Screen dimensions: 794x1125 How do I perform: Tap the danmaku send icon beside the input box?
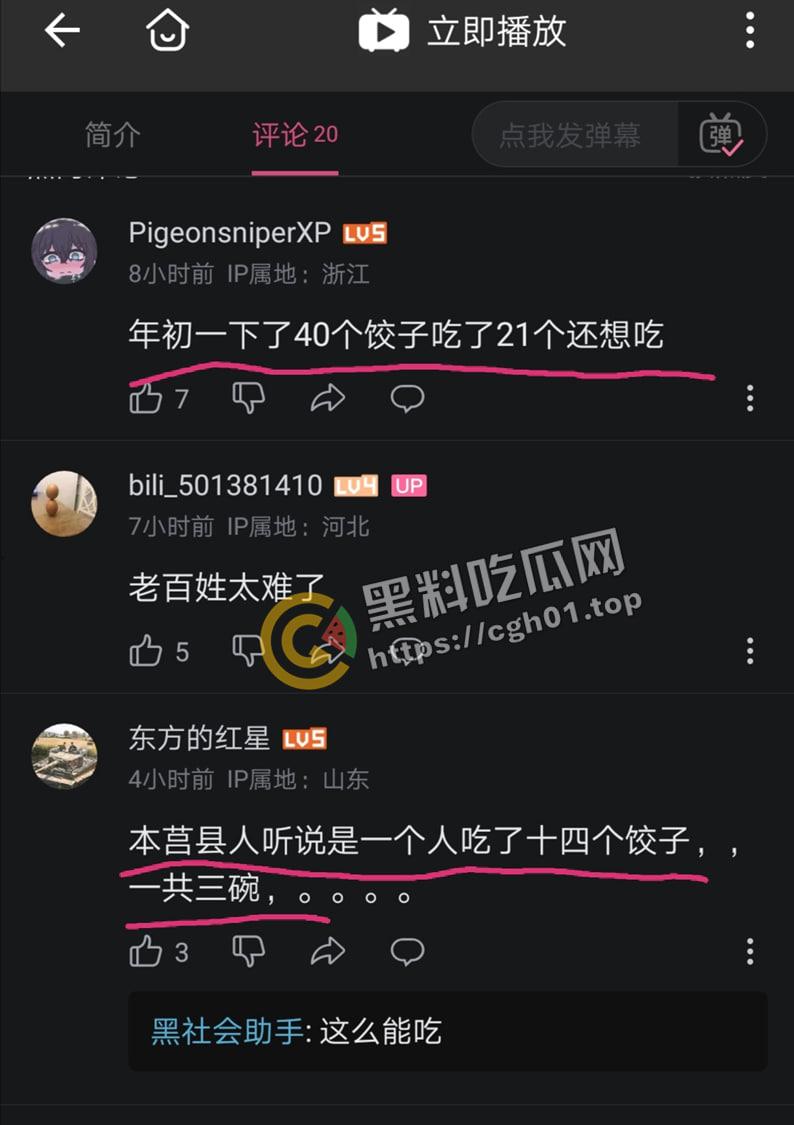724,133
